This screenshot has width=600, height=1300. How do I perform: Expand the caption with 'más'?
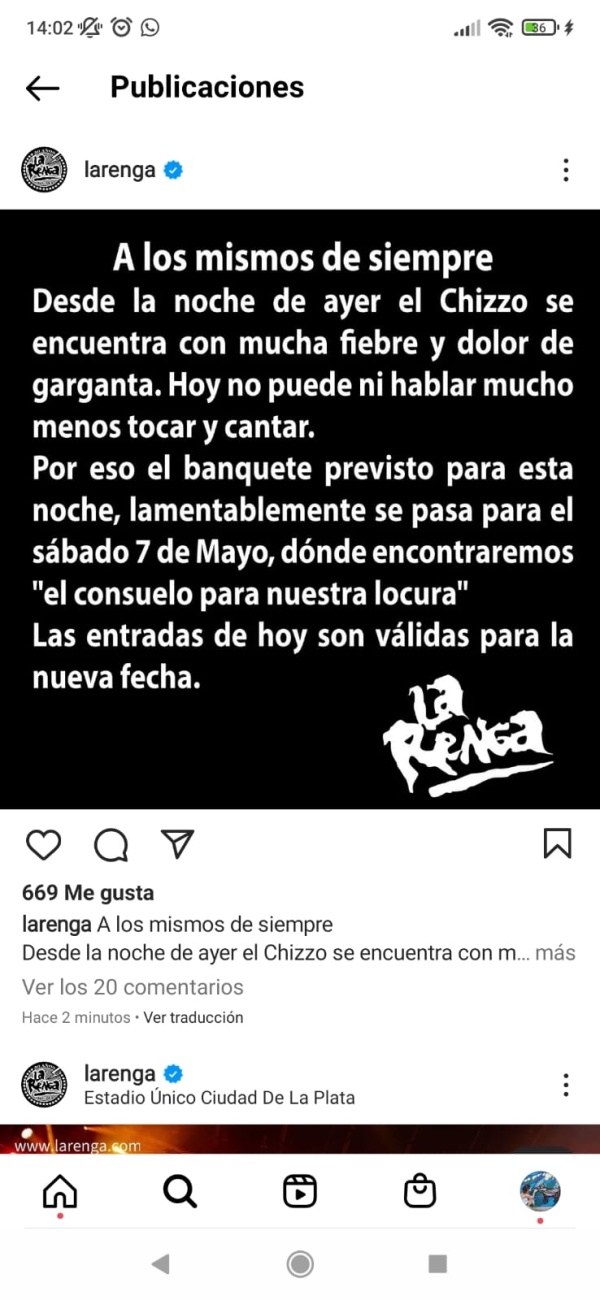click(555, 953)
